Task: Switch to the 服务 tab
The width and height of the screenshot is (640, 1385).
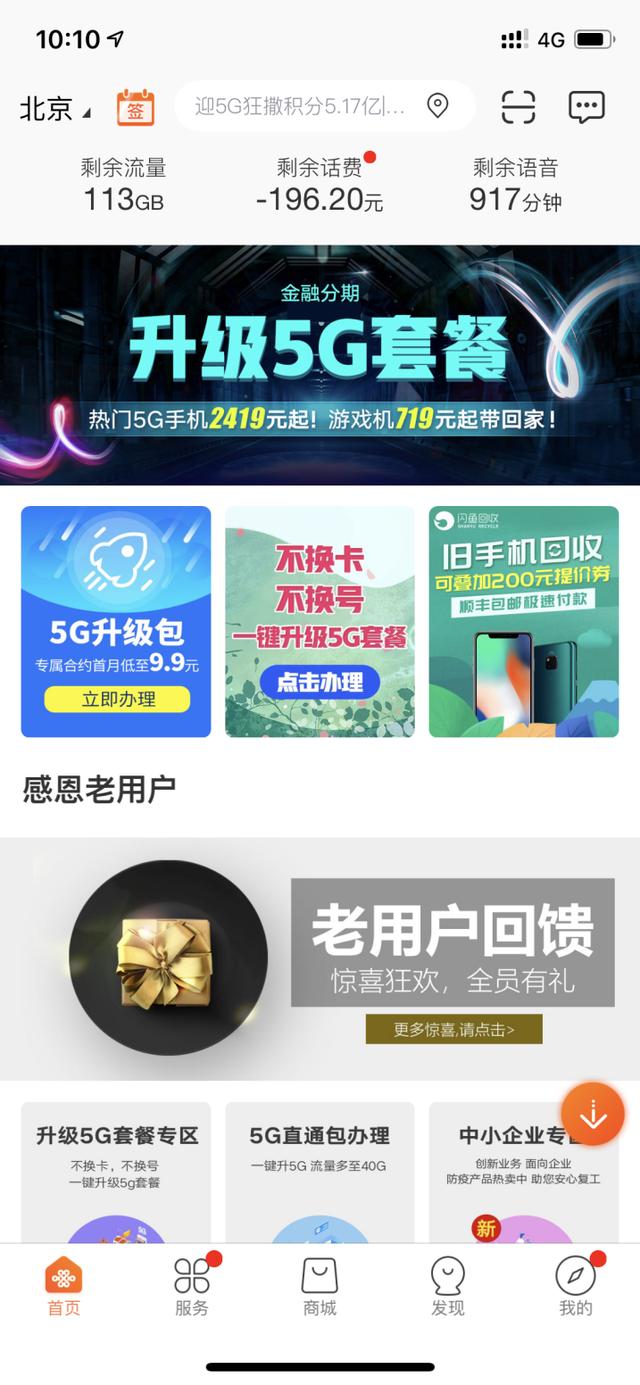Action: (191, 1286)
